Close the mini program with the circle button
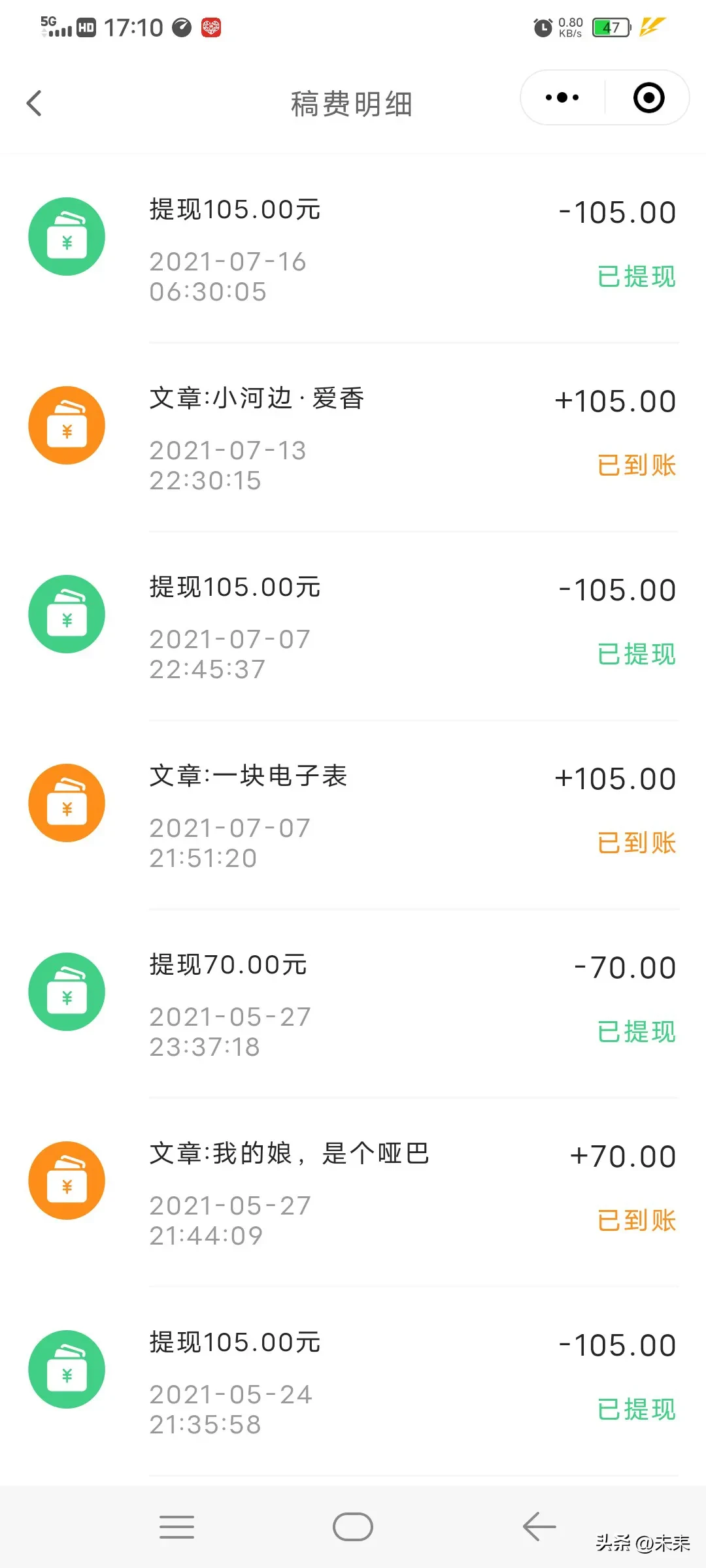 click(x=648, y=98)
